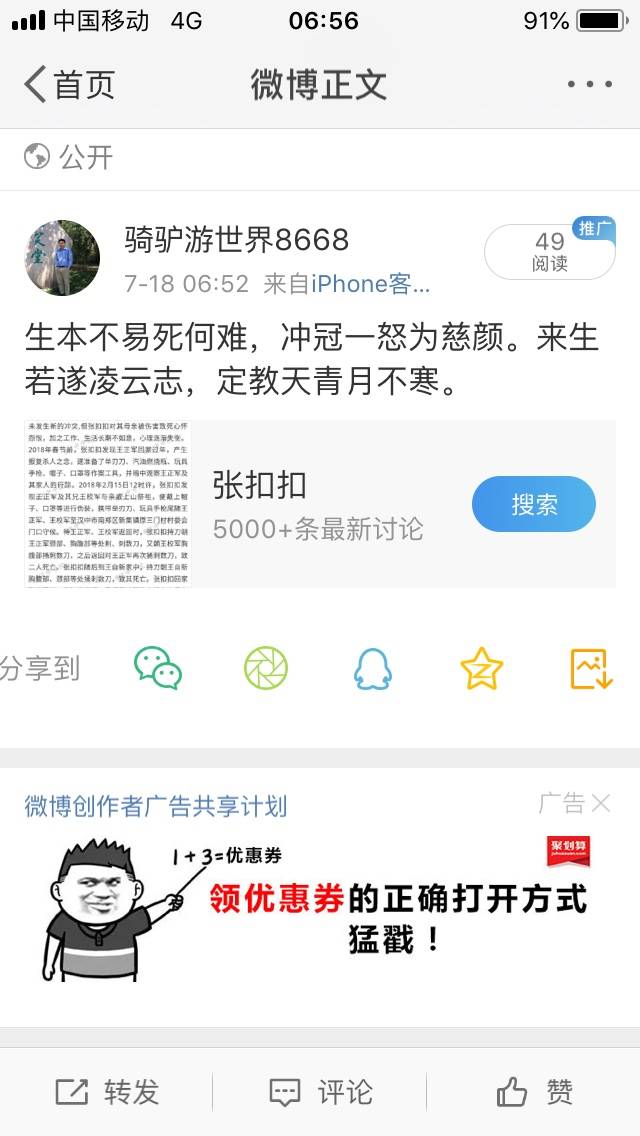Like the post with 赞

point(534,1092)
